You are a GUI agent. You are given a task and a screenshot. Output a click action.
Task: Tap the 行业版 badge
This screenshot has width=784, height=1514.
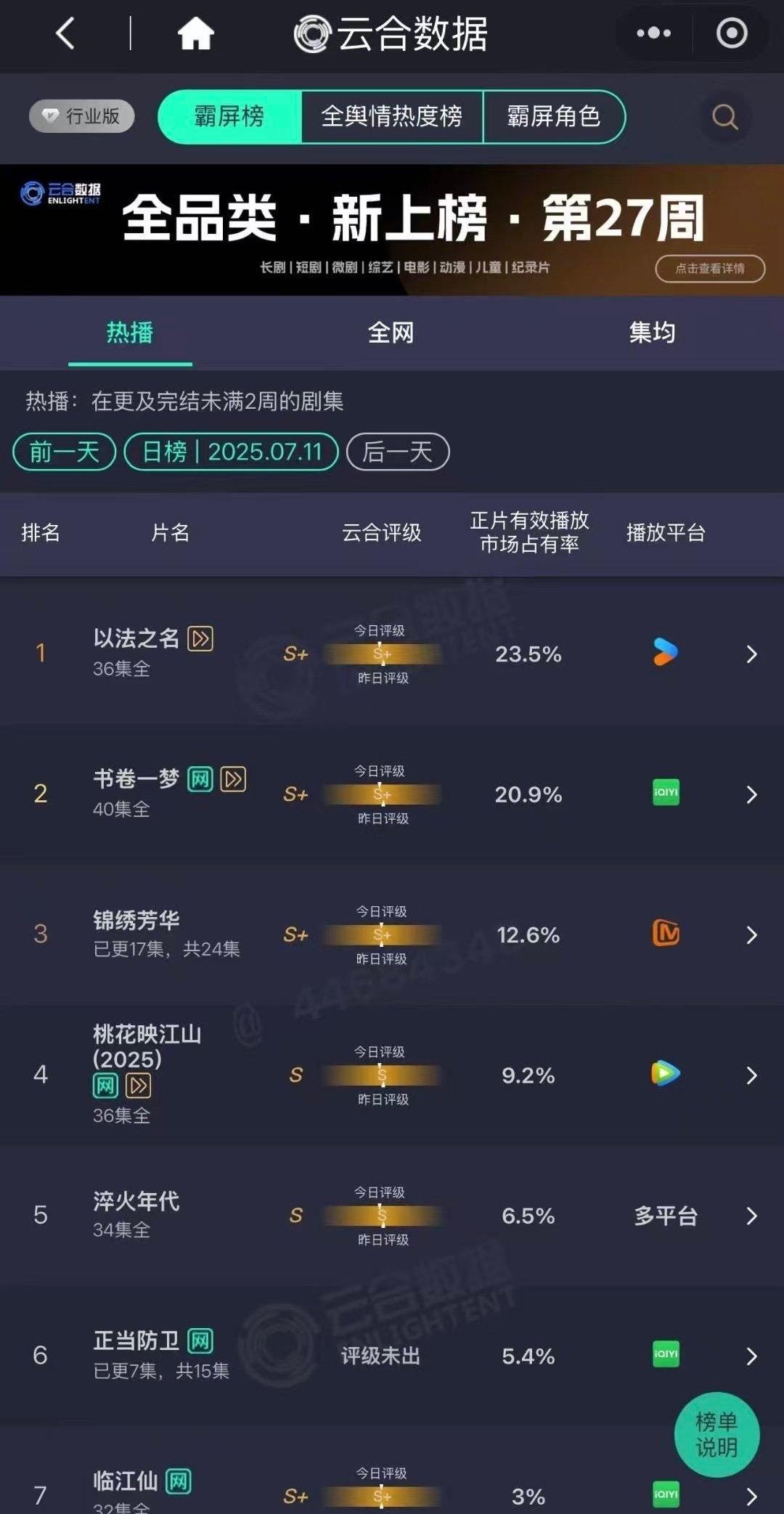click(82, 116)
